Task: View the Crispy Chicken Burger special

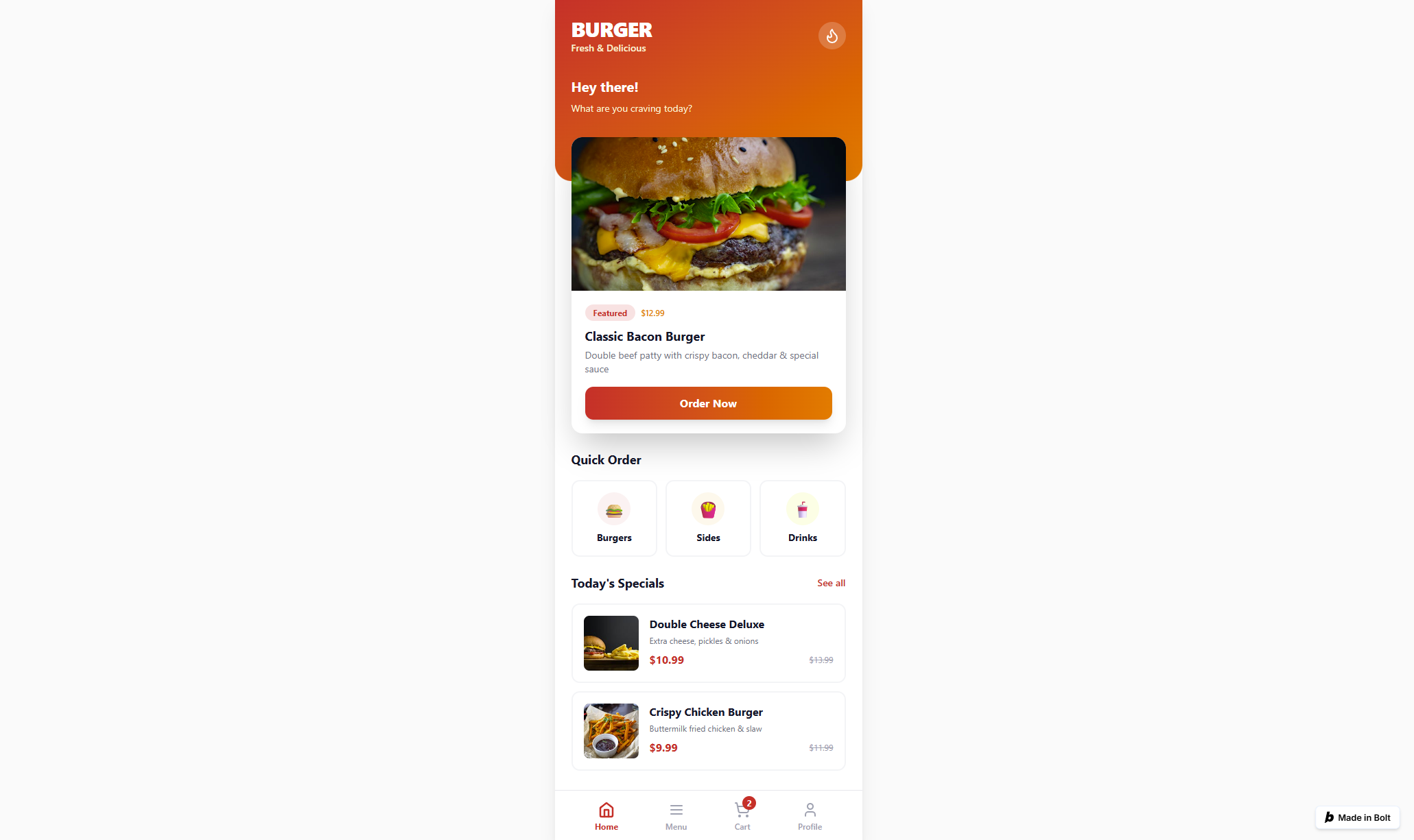Action: click(x=708, y=731)
